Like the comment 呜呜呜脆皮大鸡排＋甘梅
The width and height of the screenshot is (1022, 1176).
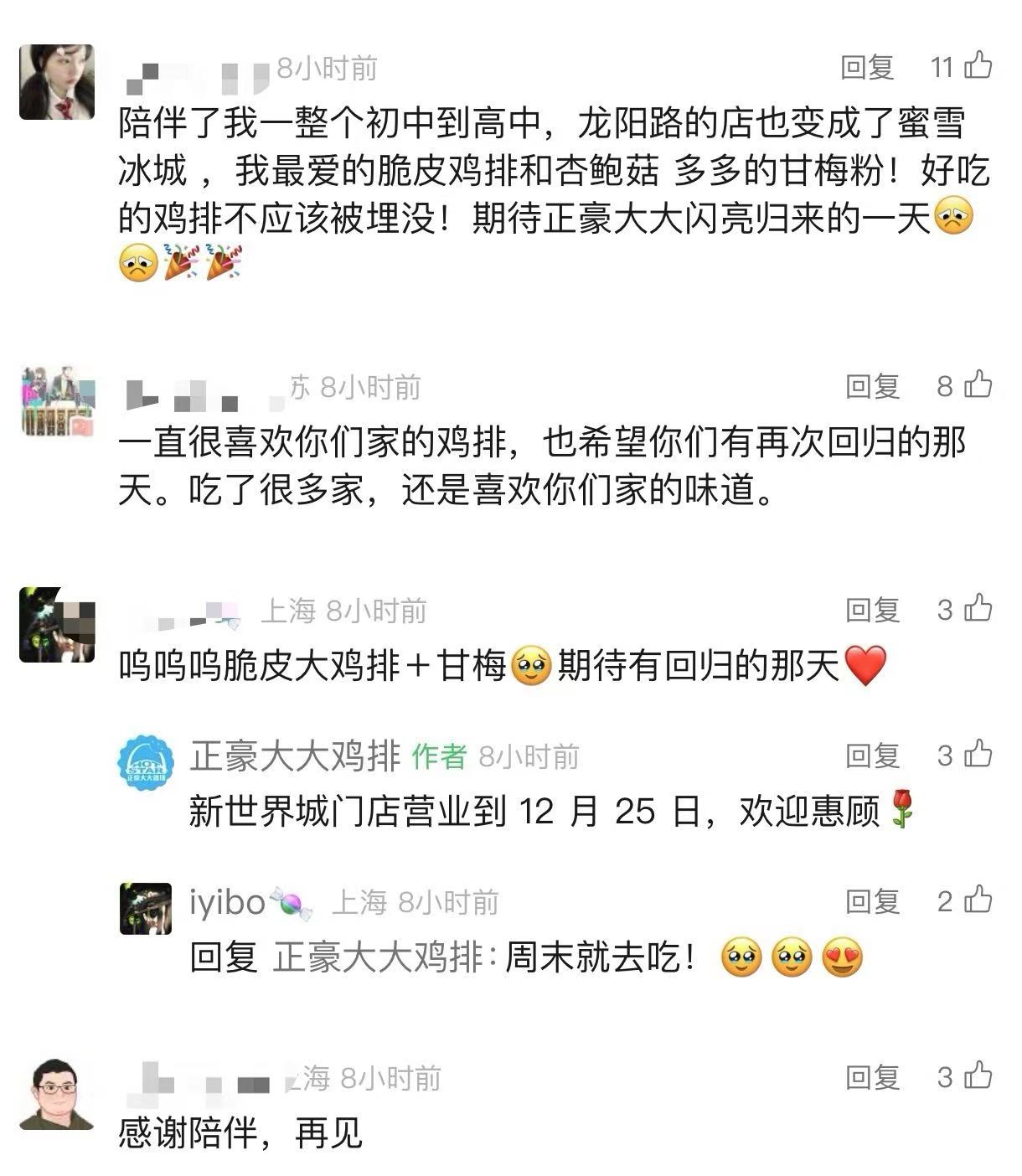tap(978, 609)
